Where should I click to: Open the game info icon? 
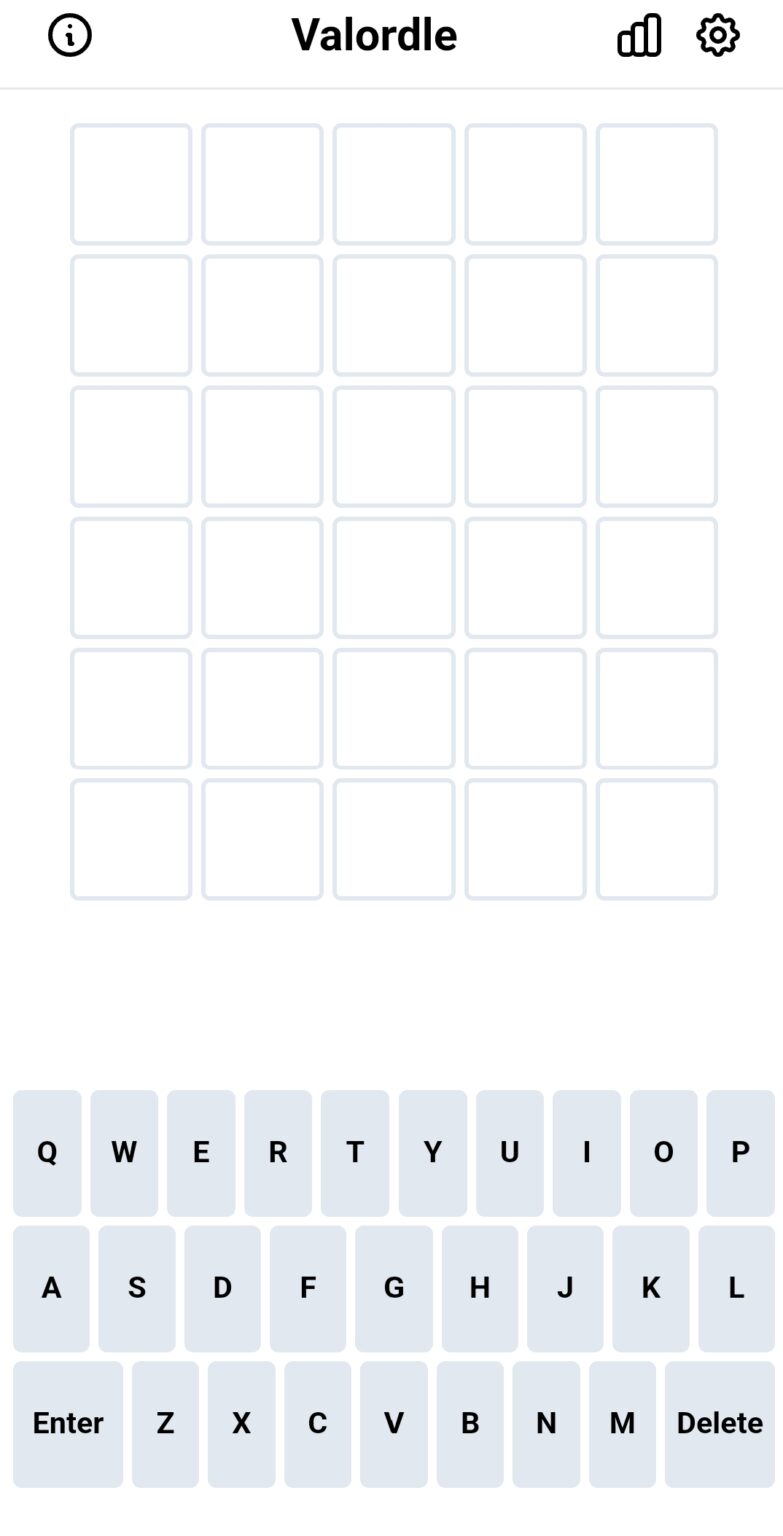(x=70, y=35)
